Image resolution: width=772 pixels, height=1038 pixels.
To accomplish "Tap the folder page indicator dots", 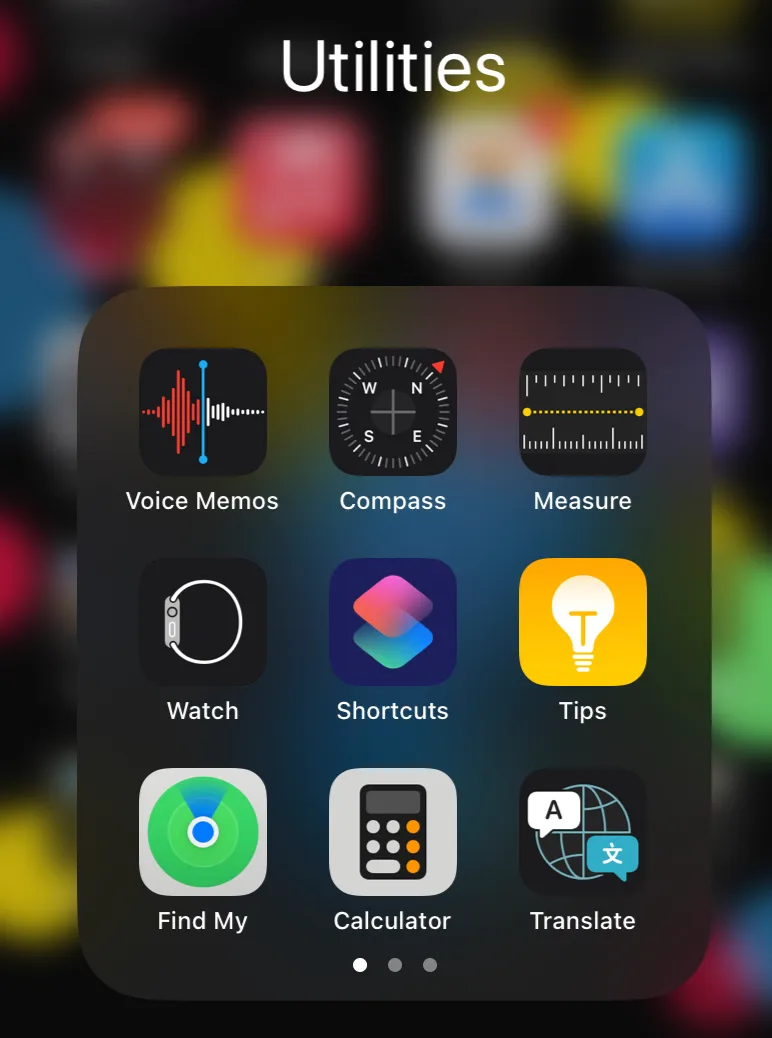I will point(395,965).
